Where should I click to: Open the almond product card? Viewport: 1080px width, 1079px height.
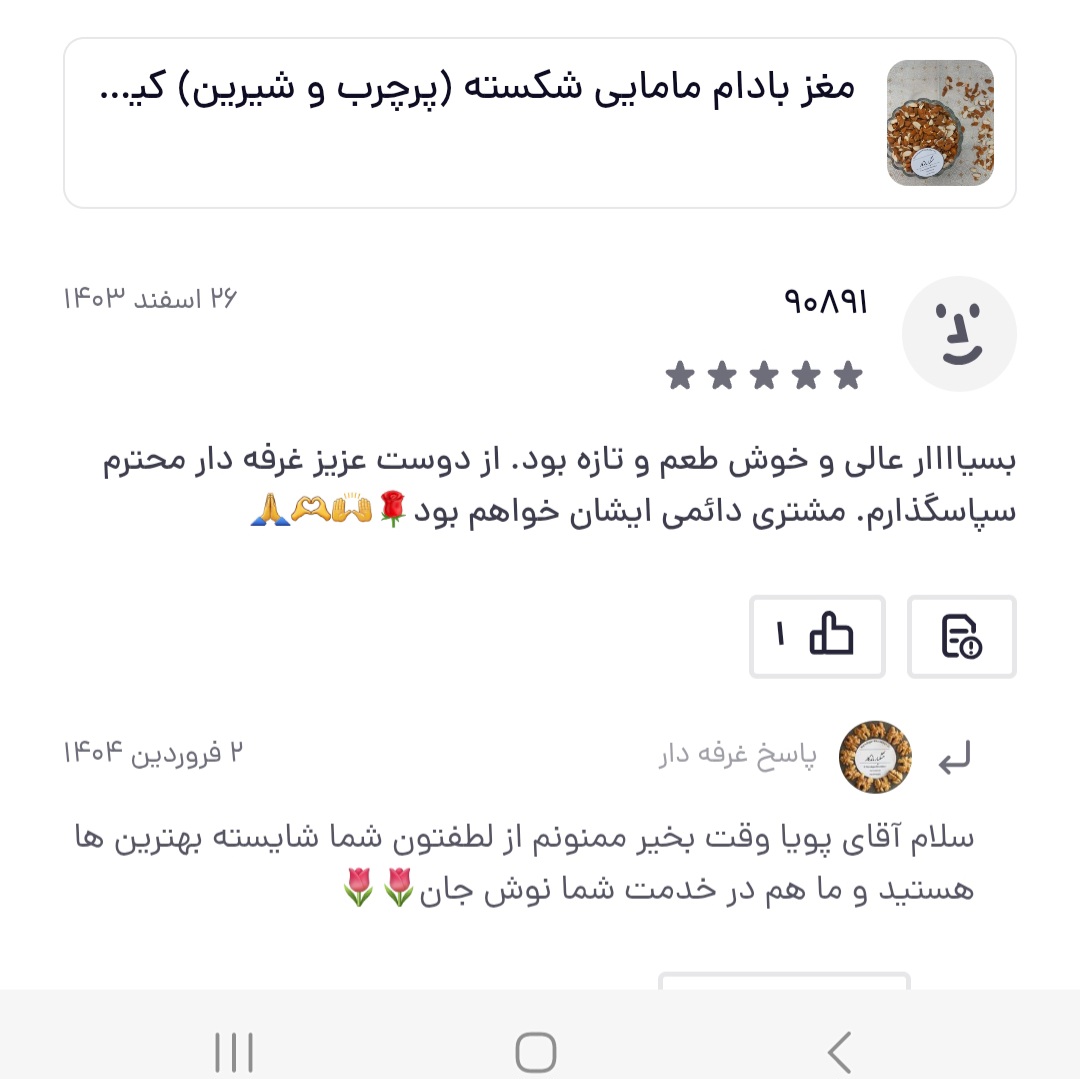pos(540,123)
